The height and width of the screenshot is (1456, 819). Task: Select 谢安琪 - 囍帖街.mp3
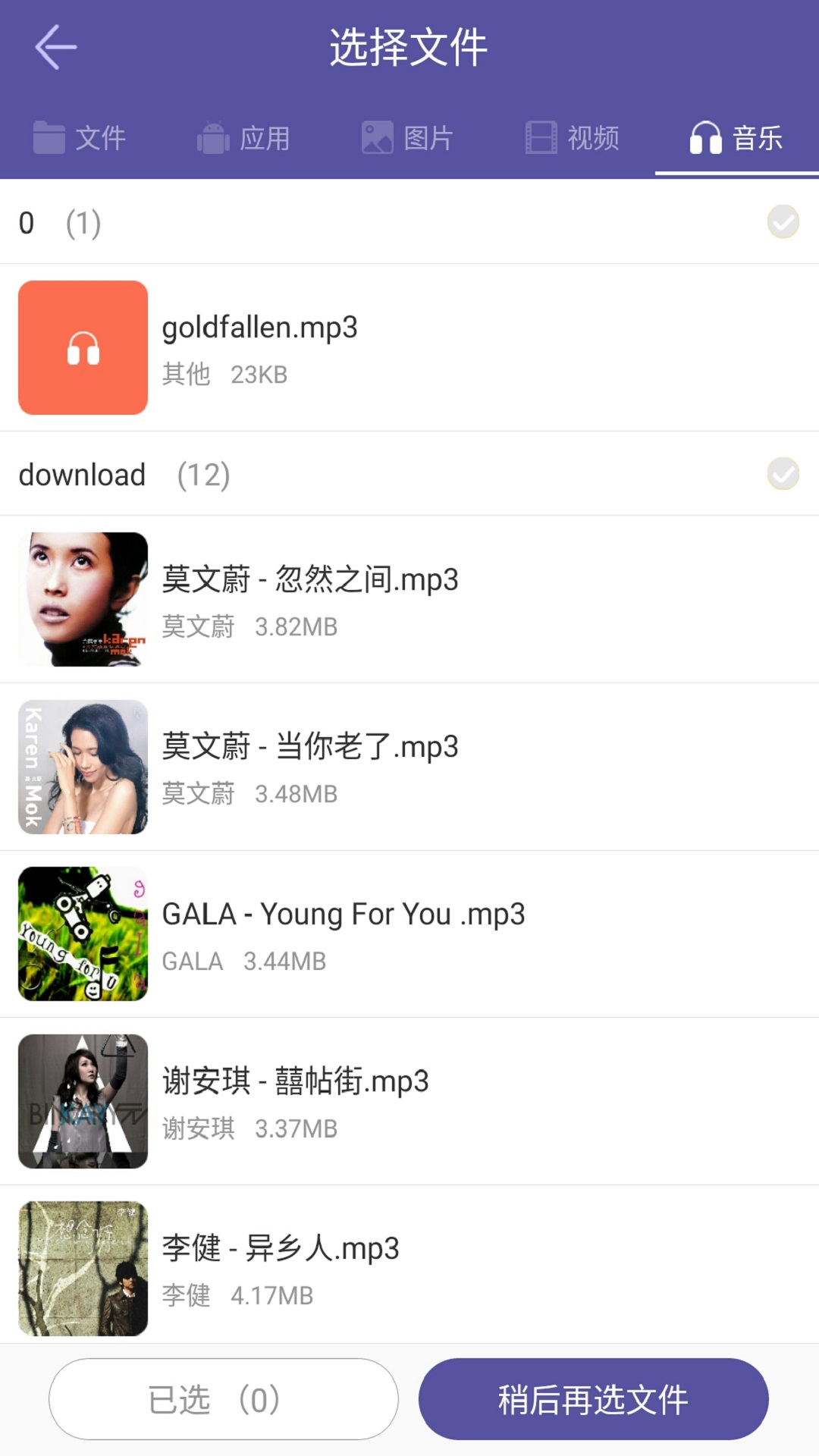pyautogui.click(x=409, y=1101)
